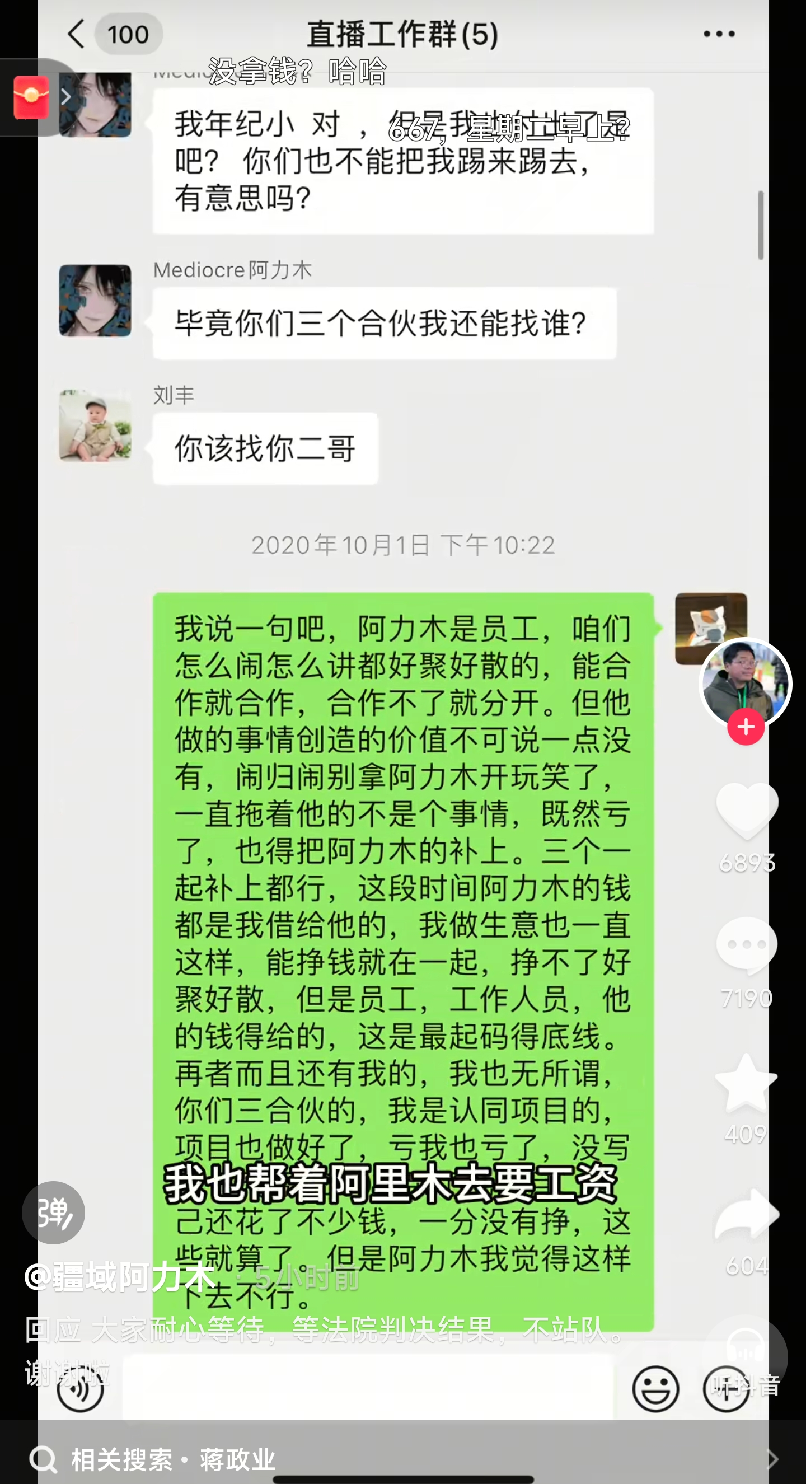Open the comments with 7190 replies
Image resolution: width=806 pixels, height=1484 pixels.
747,946
